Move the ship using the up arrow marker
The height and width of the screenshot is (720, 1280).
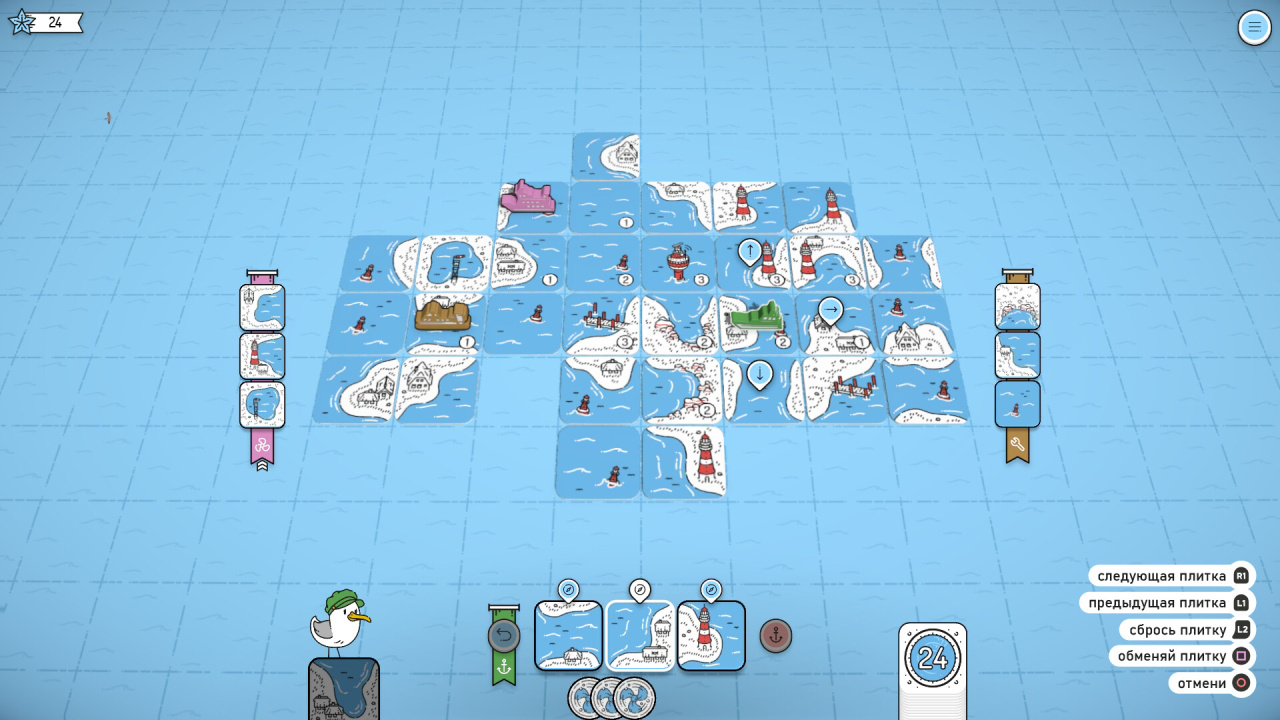[x=750, y=251]
